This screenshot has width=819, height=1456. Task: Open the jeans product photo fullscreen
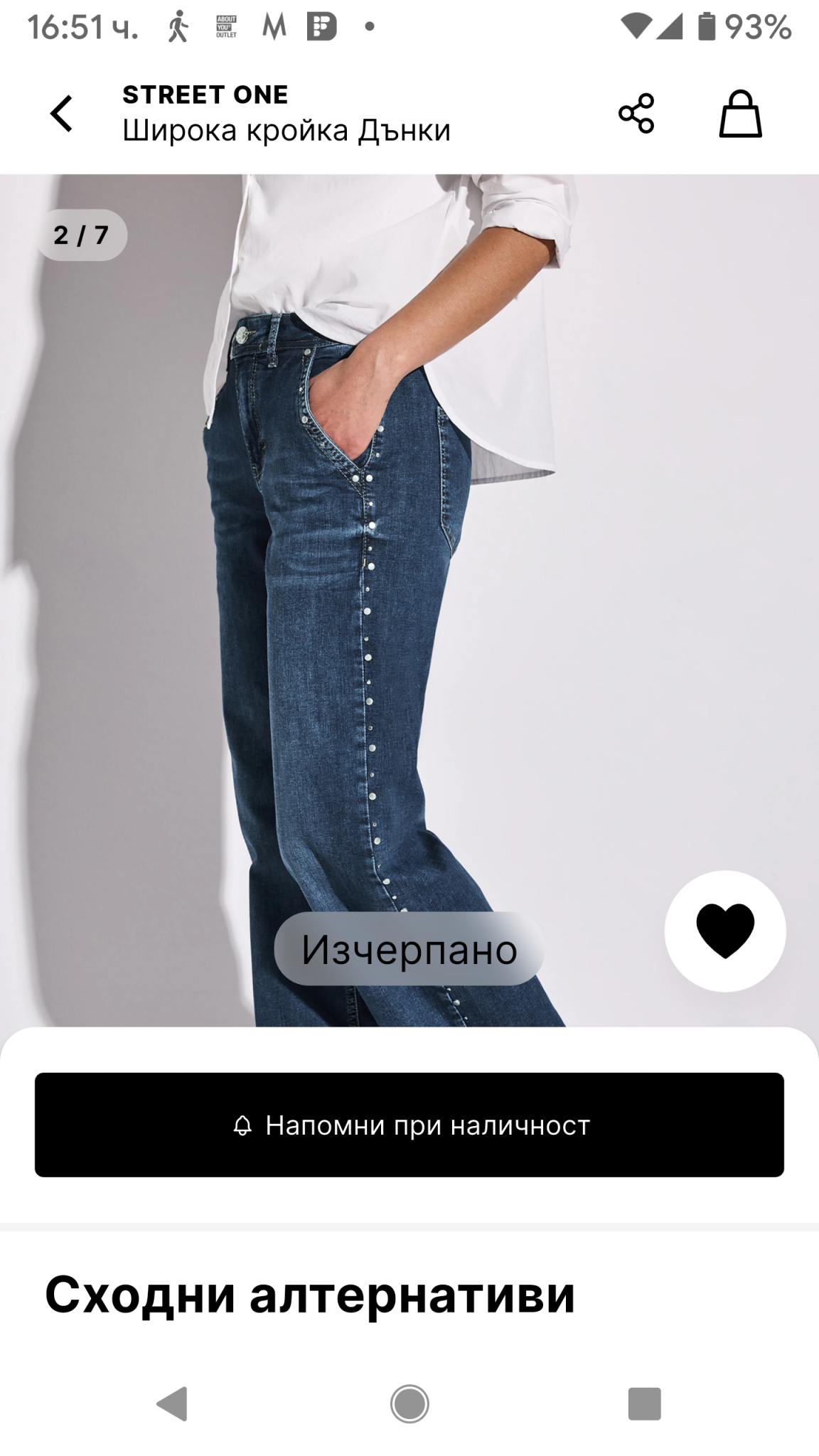(409, 600)
